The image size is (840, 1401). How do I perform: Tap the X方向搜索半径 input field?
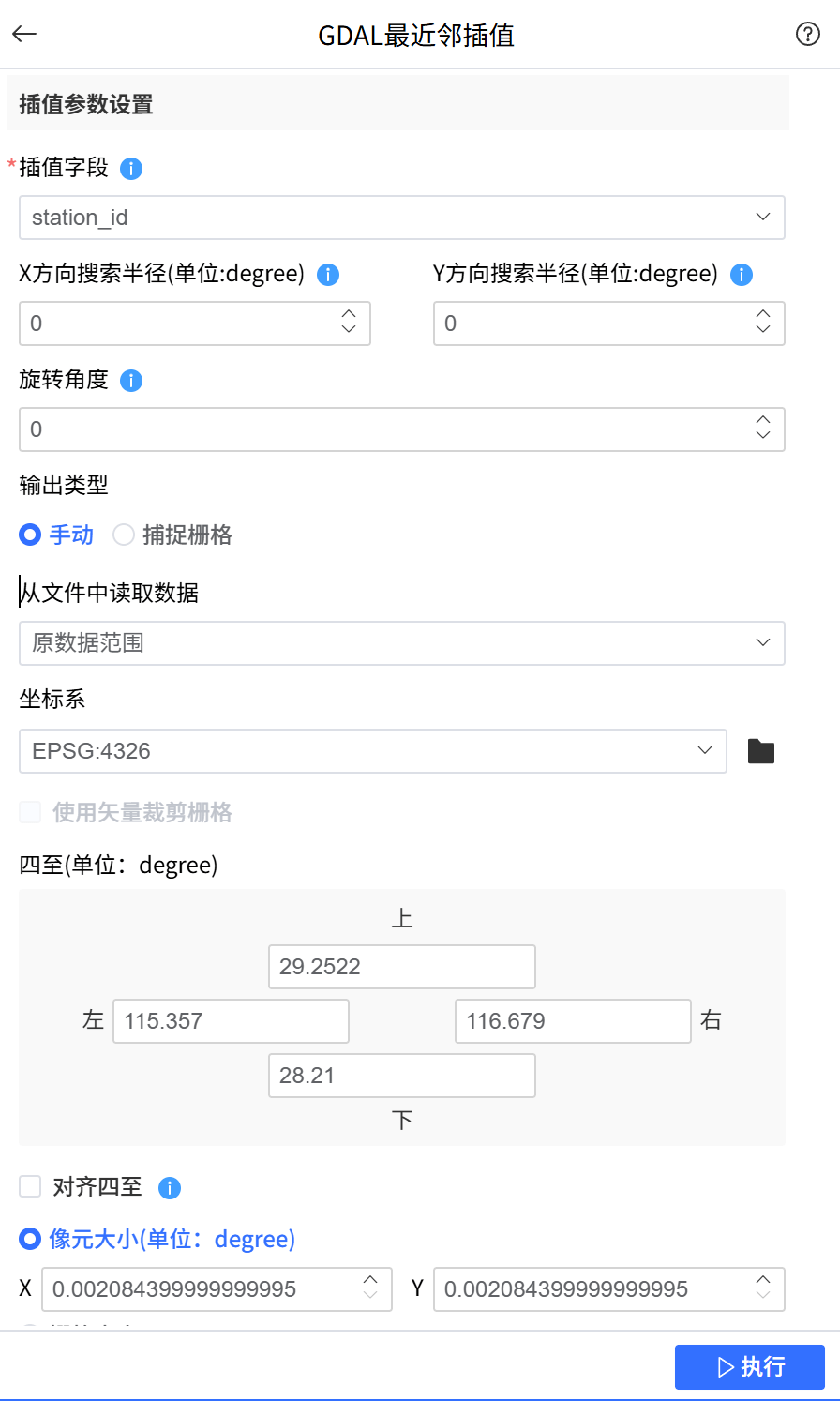coord(178,324)
